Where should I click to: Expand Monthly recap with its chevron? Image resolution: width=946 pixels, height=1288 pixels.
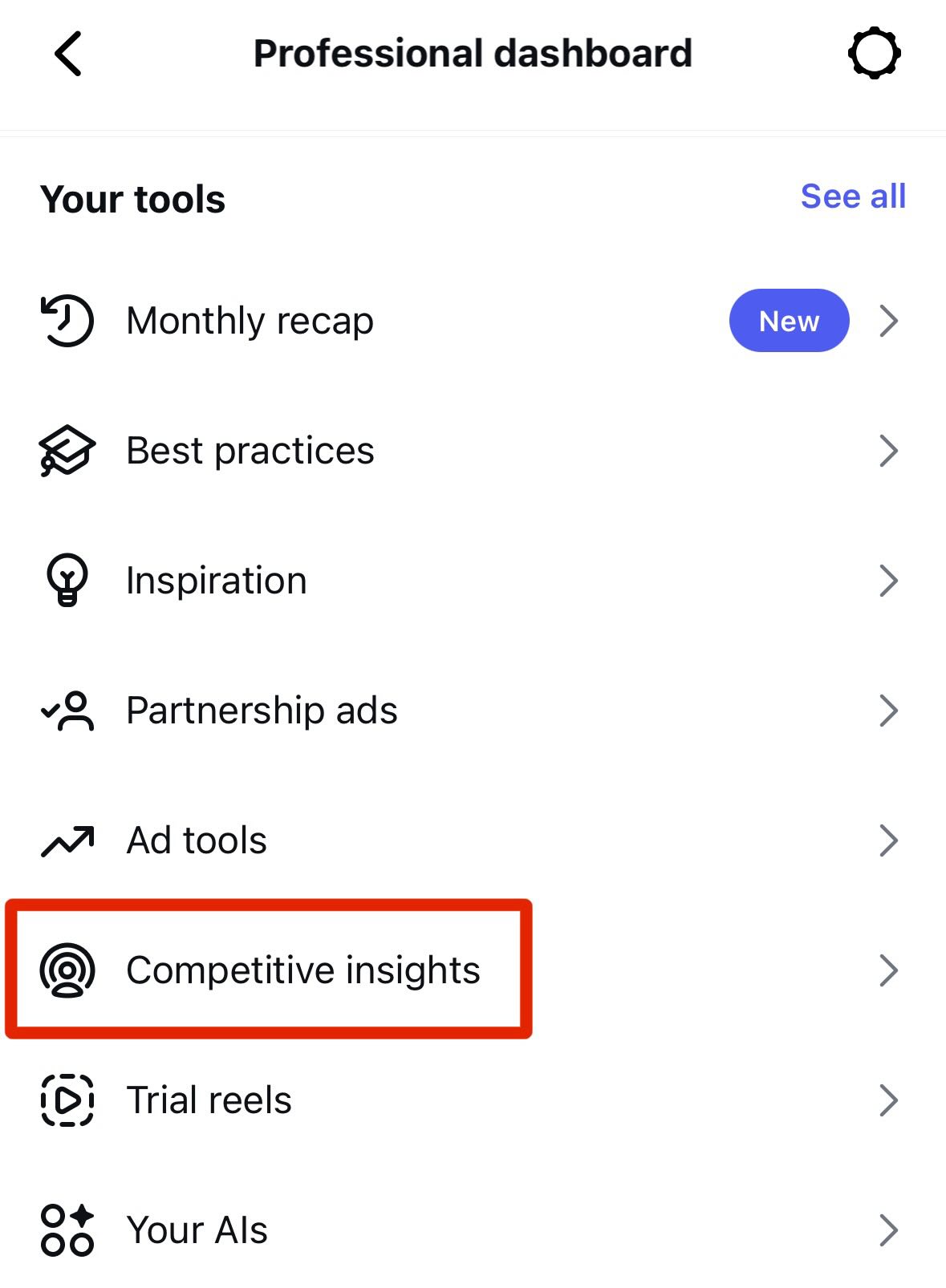[x=890, y=320]
